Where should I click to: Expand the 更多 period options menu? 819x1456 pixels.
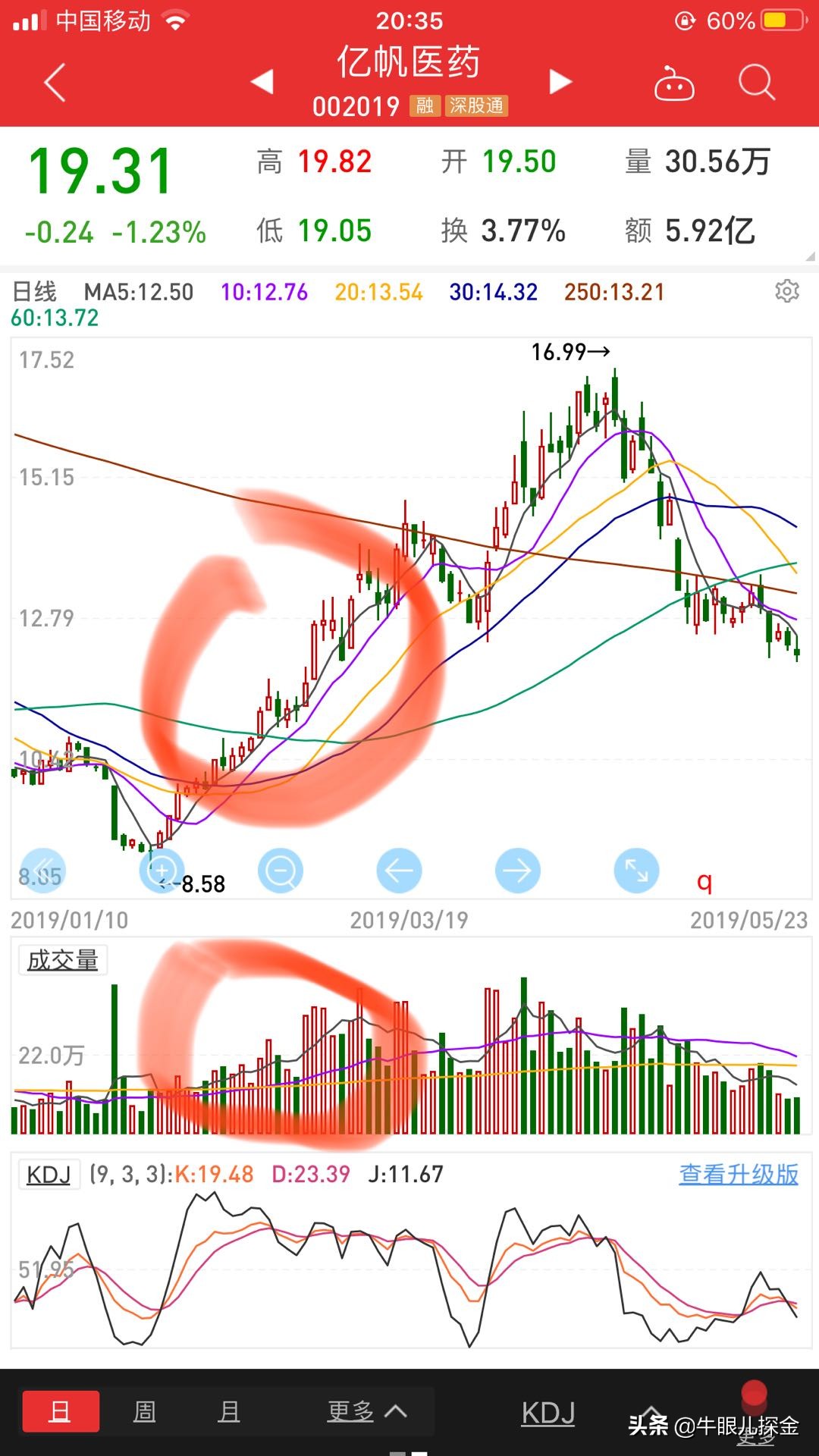350,1411
